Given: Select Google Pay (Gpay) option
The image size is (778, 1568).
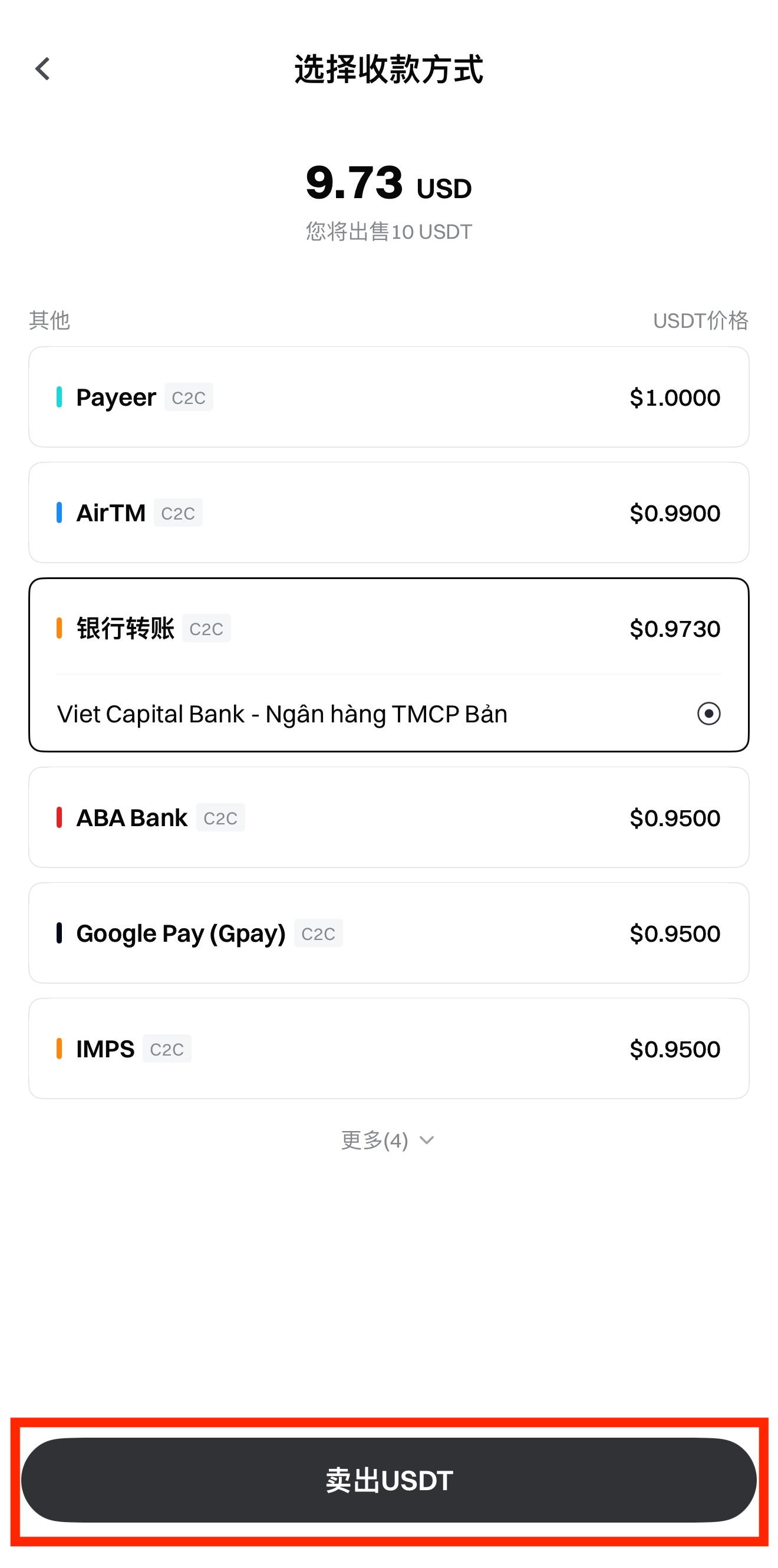Looking at the screenshot, I should (388, 933).
